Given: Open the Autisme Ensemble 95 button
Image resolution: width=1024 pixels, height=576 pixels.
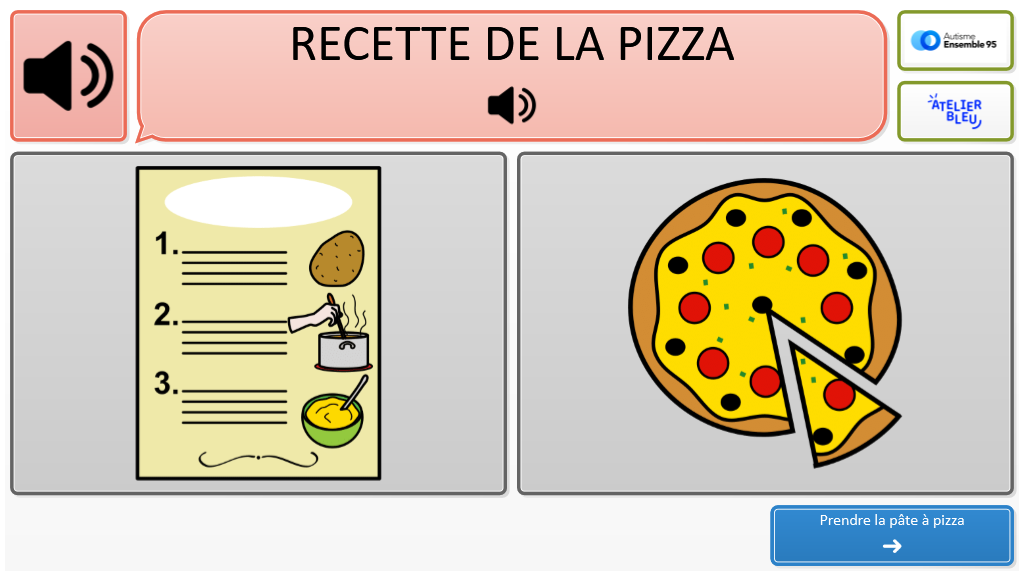Looking at the screenshot, I should 954,40.
